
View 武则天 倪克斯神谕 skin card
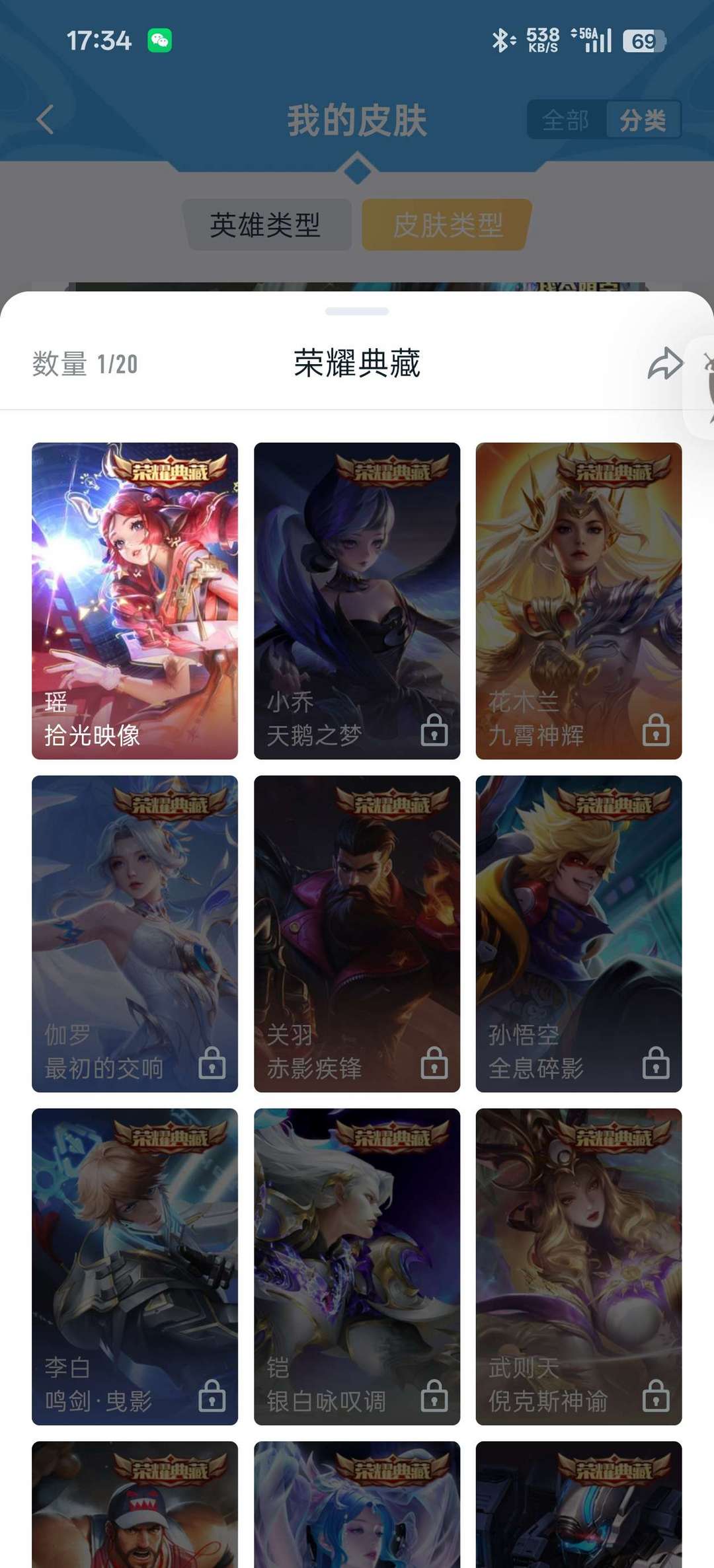578,1266
